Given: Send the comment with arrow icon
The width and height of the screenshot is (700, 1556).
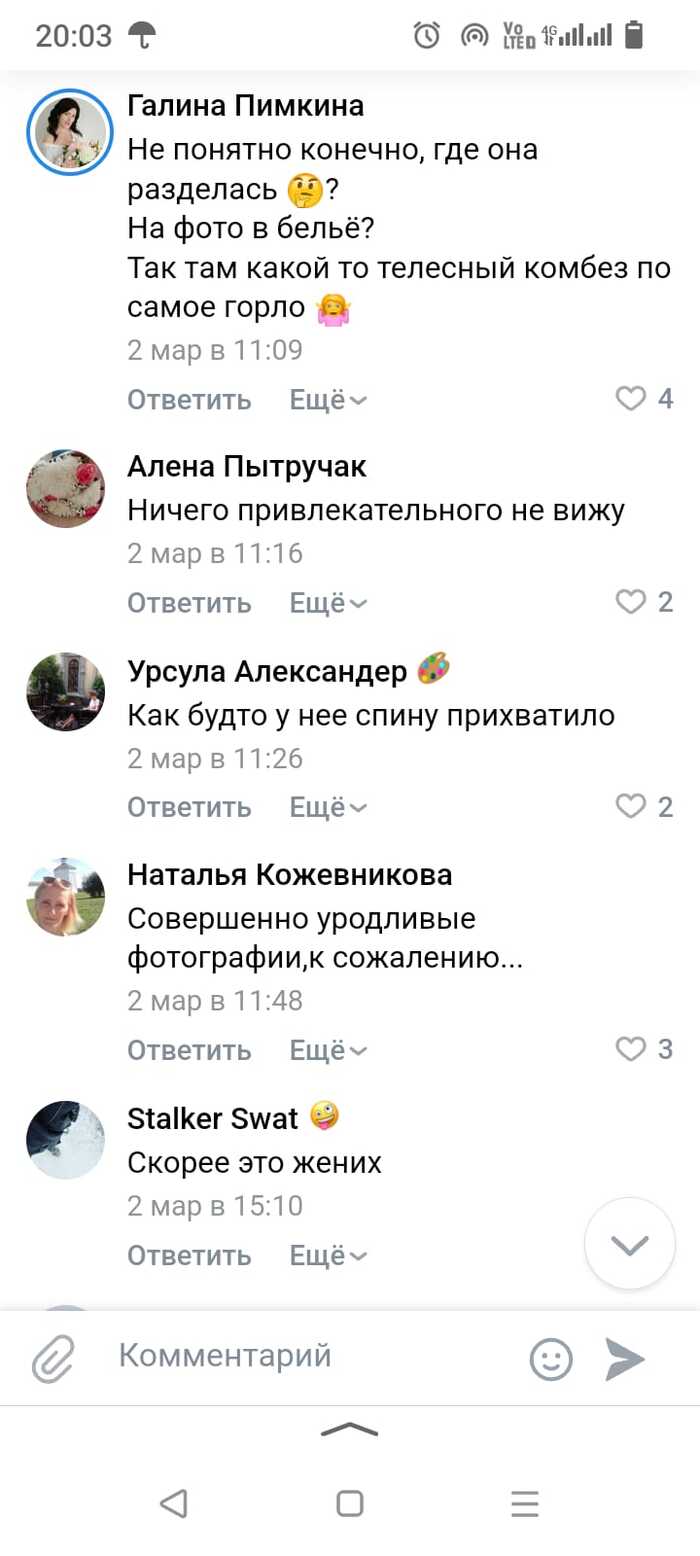Looking at the screenshot, I should 626,1359.
